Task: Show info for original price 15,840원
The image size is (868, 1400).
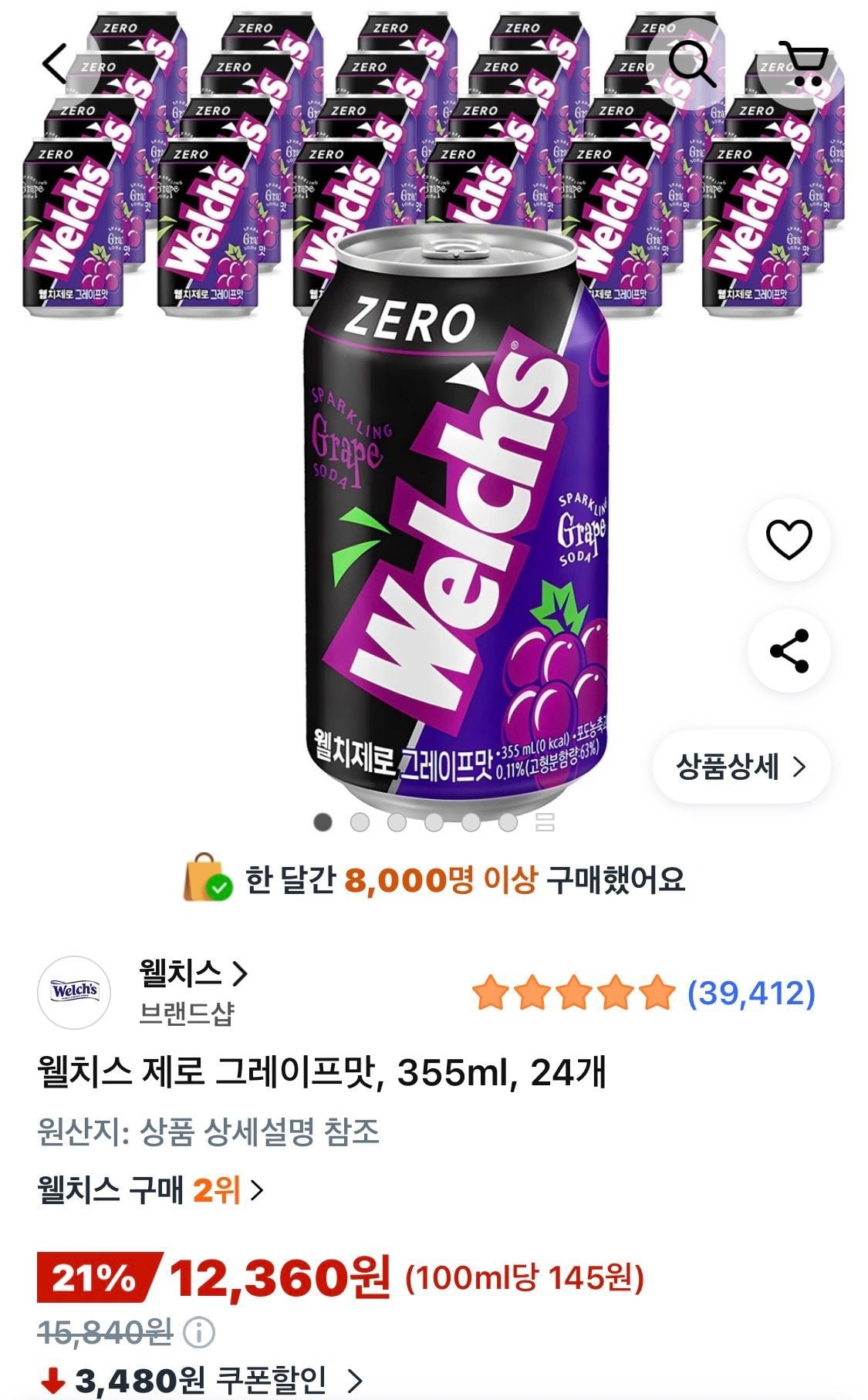Action: (198, 1333)
